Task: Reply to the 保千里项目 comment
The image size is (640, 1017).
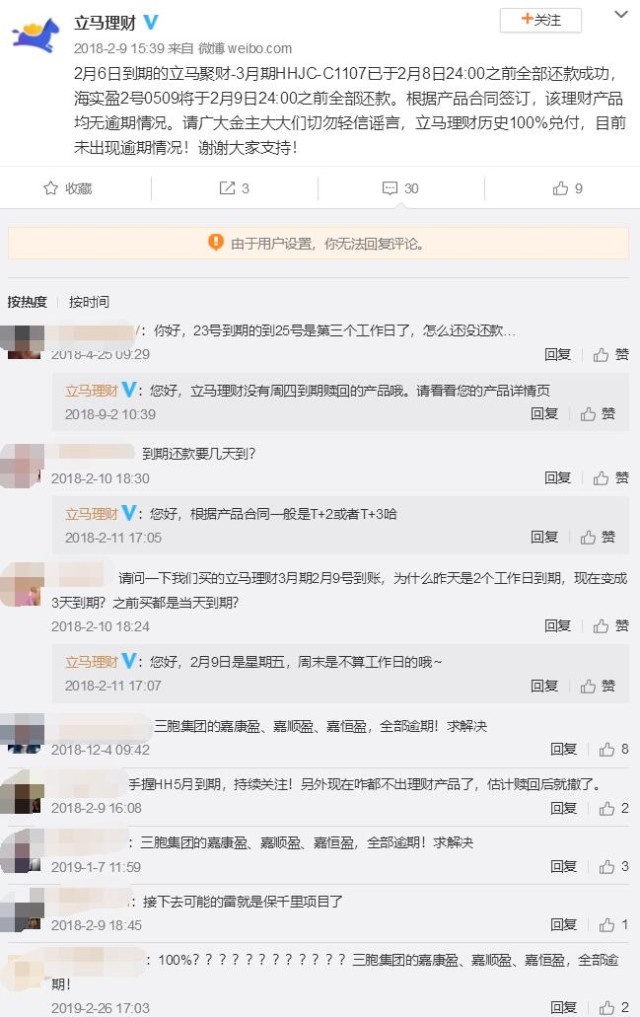Action: point(563,926)
